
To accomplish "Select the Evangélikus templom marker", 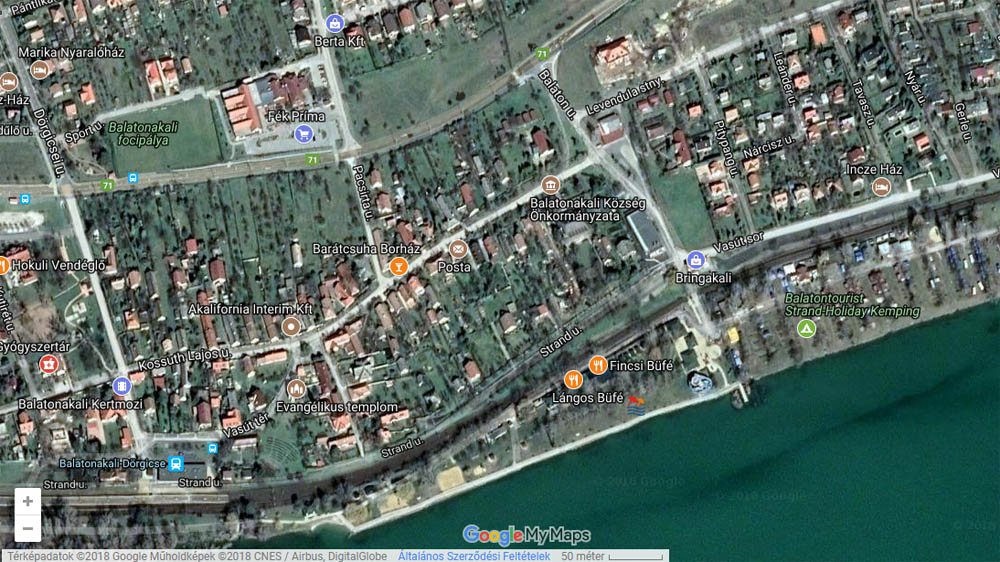I will click(296, 389).
